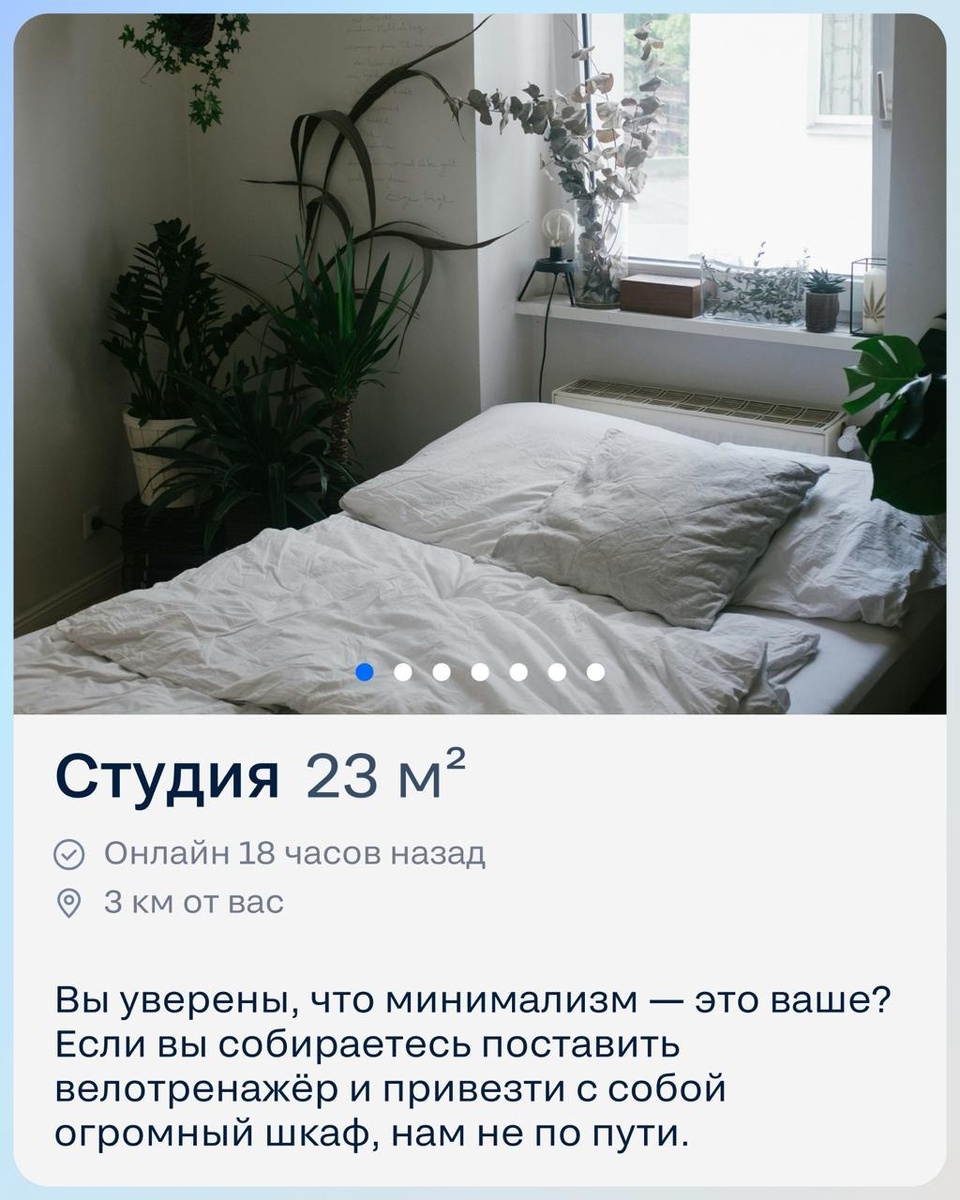Image resolution: width=960 pixels, height=1200 pixels.
Task: Click the online status checkmark icon
Action: tap(67, 855)
